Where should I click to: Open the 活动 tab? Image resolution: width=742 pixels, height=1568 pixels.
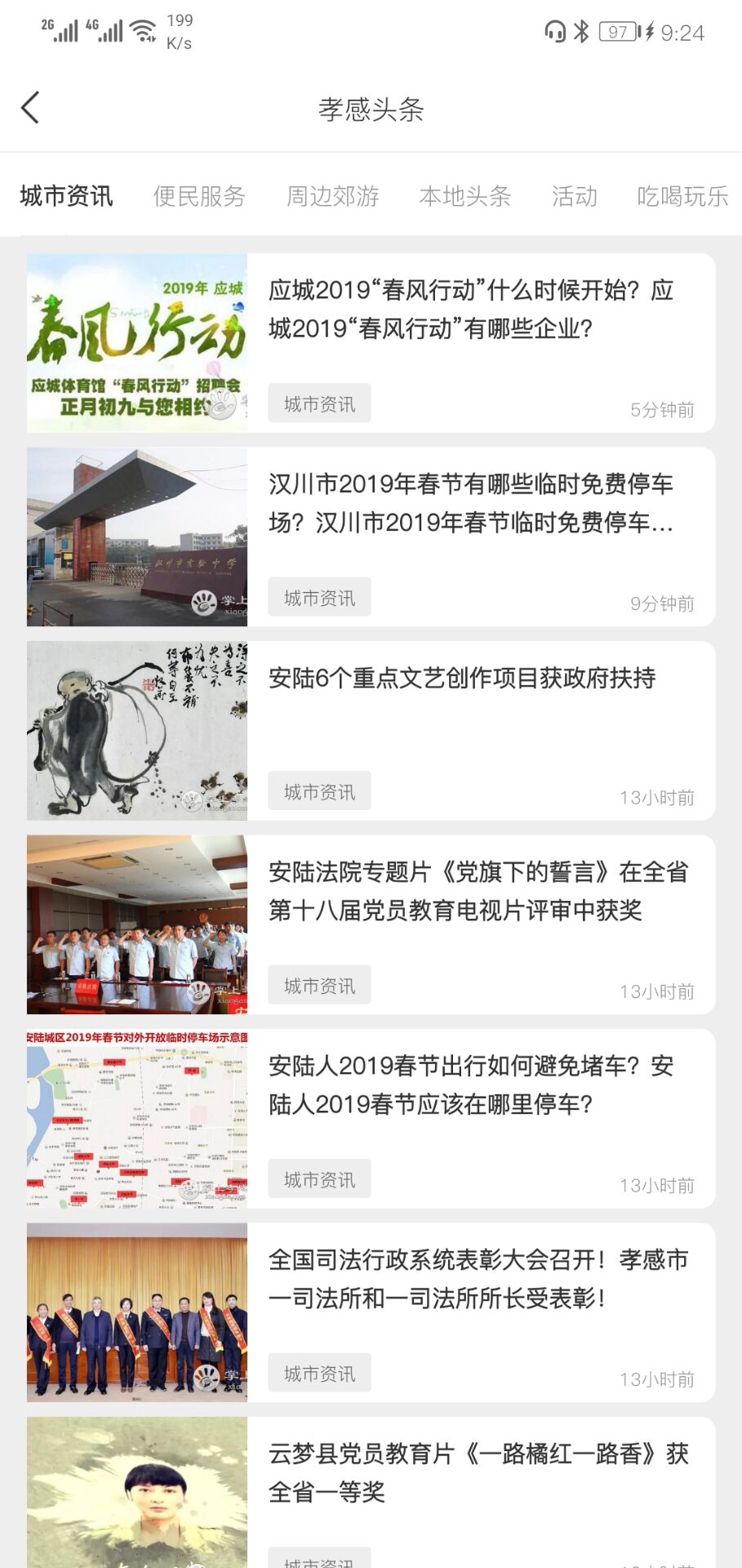click(575, 196)
